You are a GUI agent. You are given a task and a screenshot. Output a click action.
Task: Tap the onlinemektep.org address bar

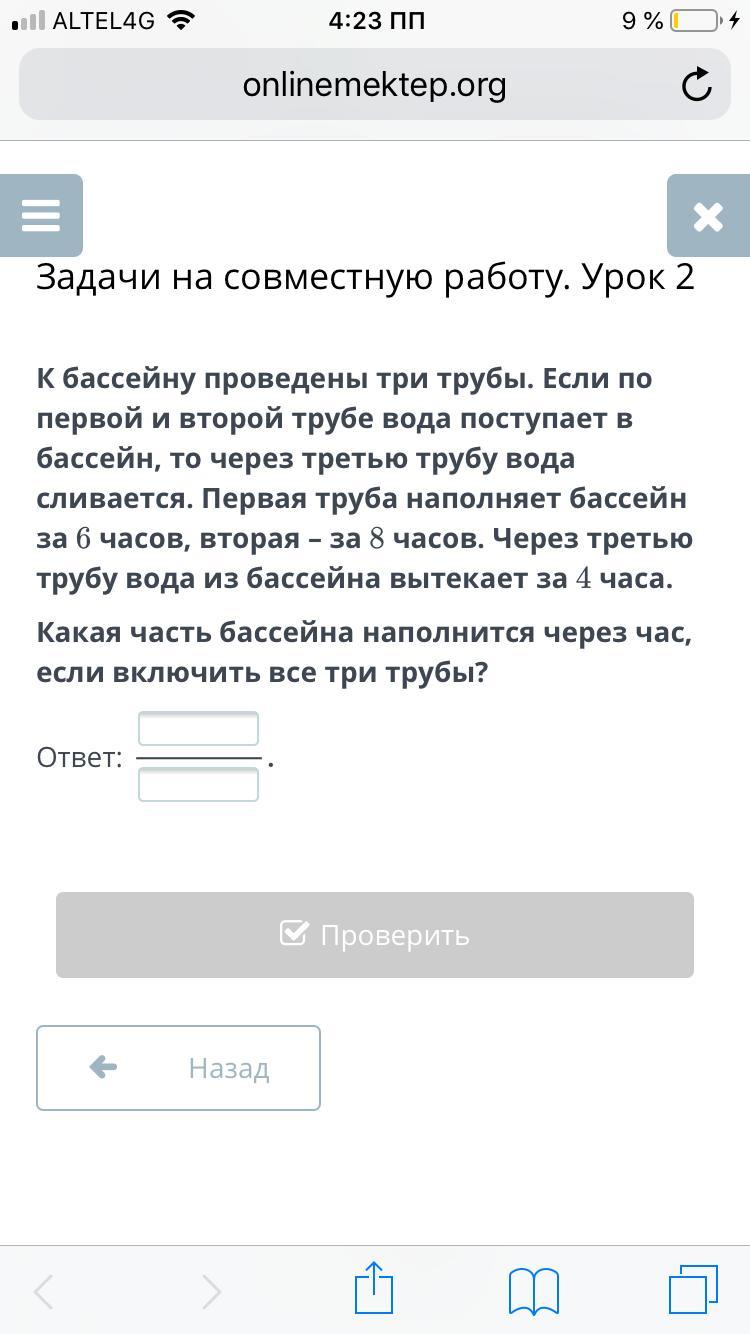tap(374, 85)
